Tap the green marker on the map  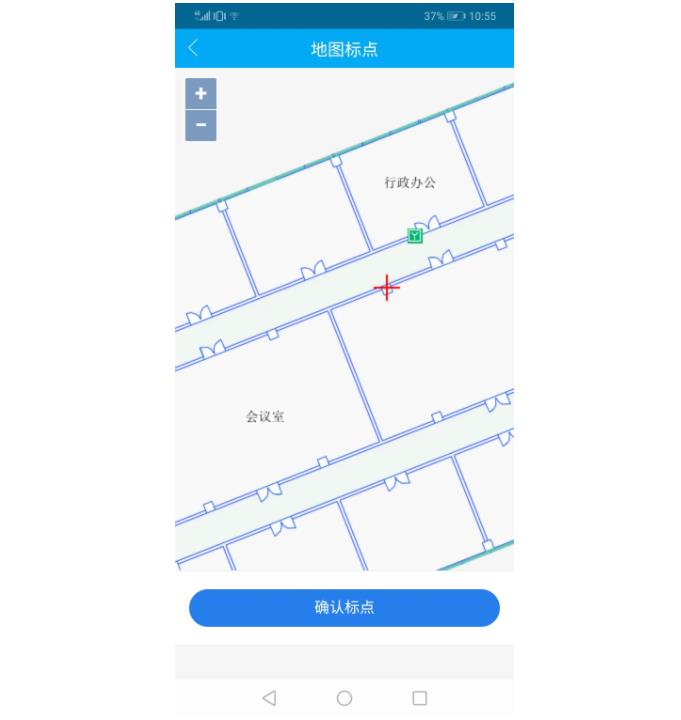pyautogui.click(x=415, y=235)
